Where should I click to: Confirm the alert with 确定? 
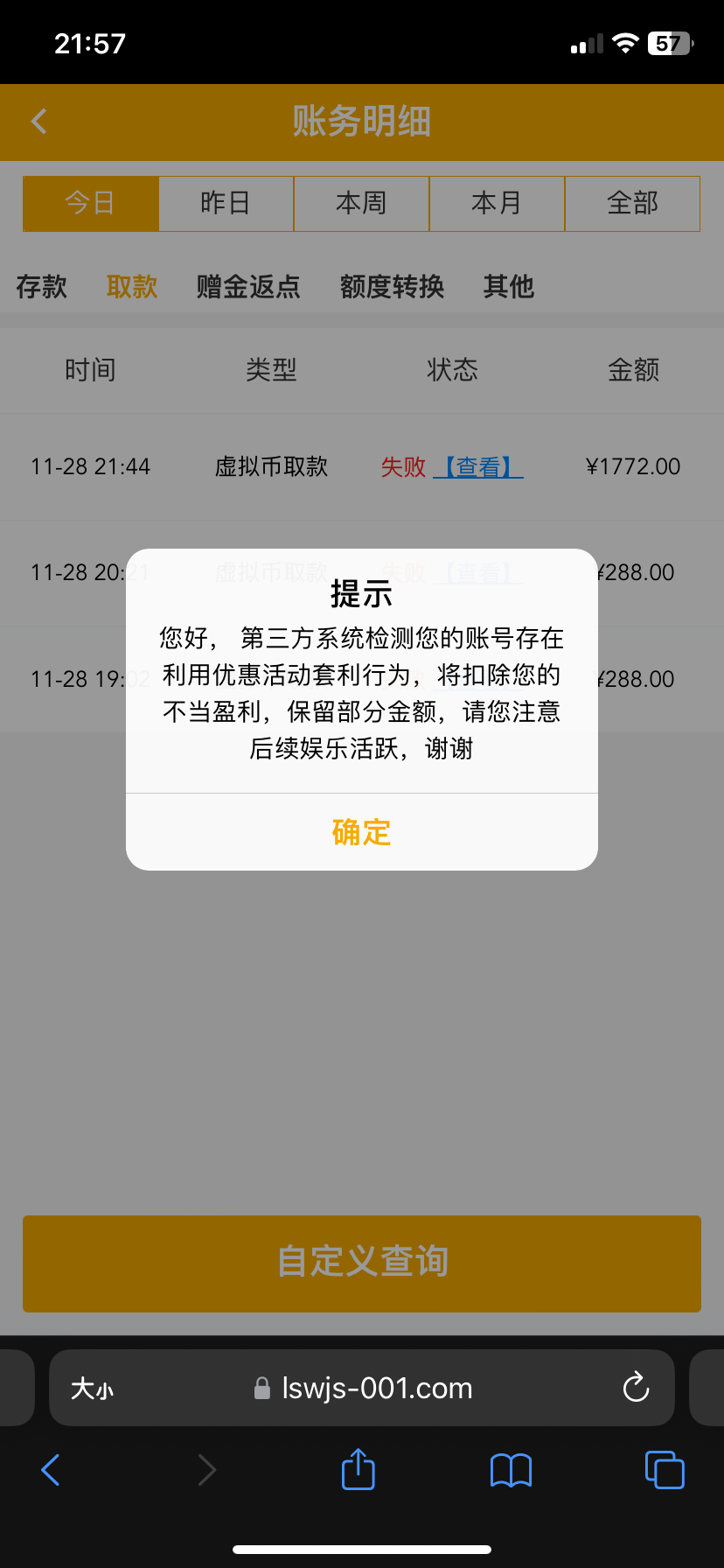click(x=361, y=832)
